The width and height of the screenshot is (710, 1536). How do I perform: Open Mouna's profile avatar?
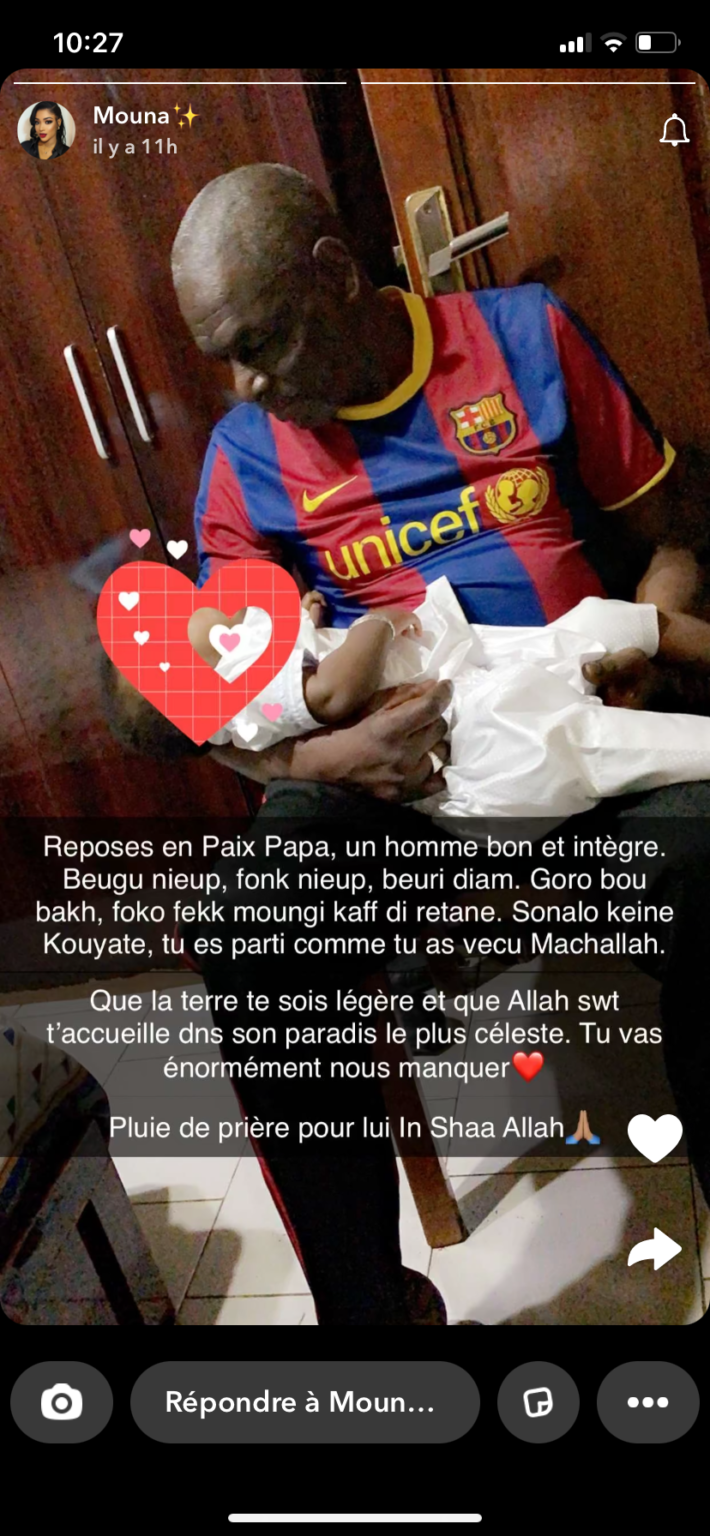coord(46,130)
